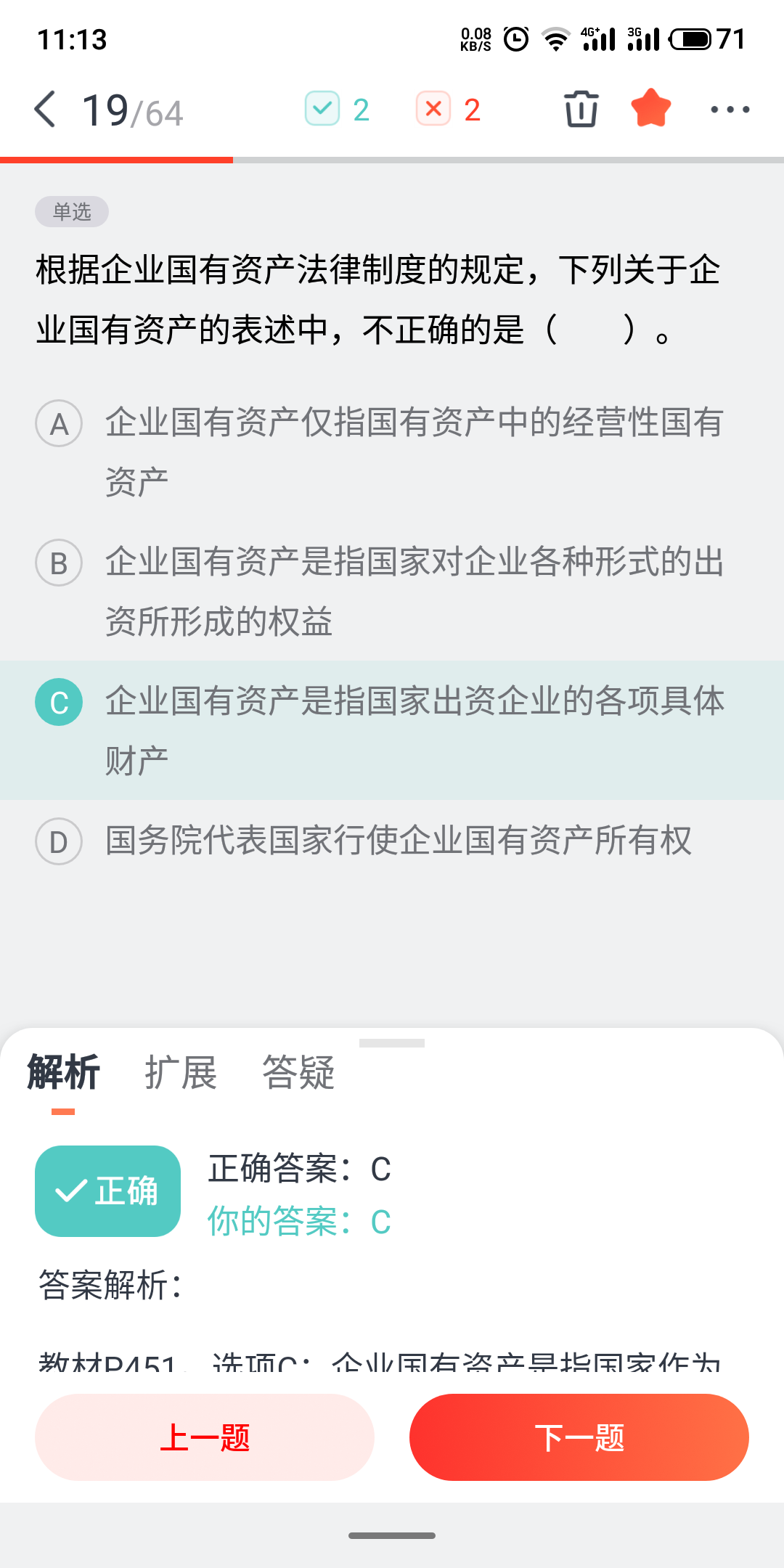This screenshot has width=784, height=1568.
Task: Switch to the 扩展 tab
Action: 181,1073
